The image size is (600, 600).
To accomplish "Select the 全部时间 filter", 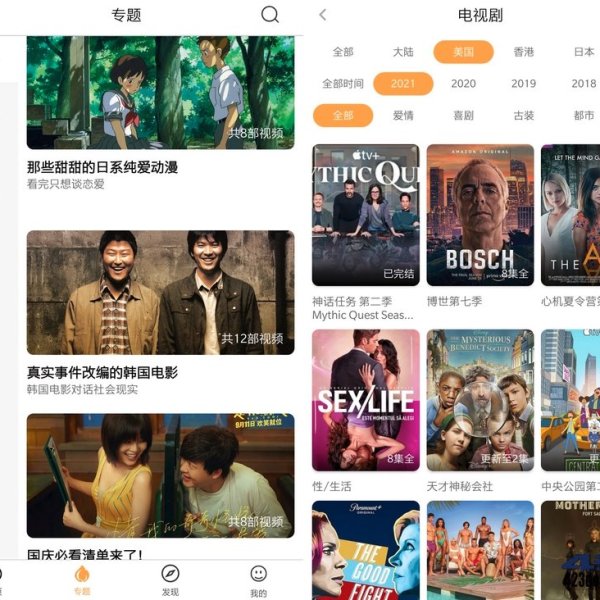I will tap(343, 84).
